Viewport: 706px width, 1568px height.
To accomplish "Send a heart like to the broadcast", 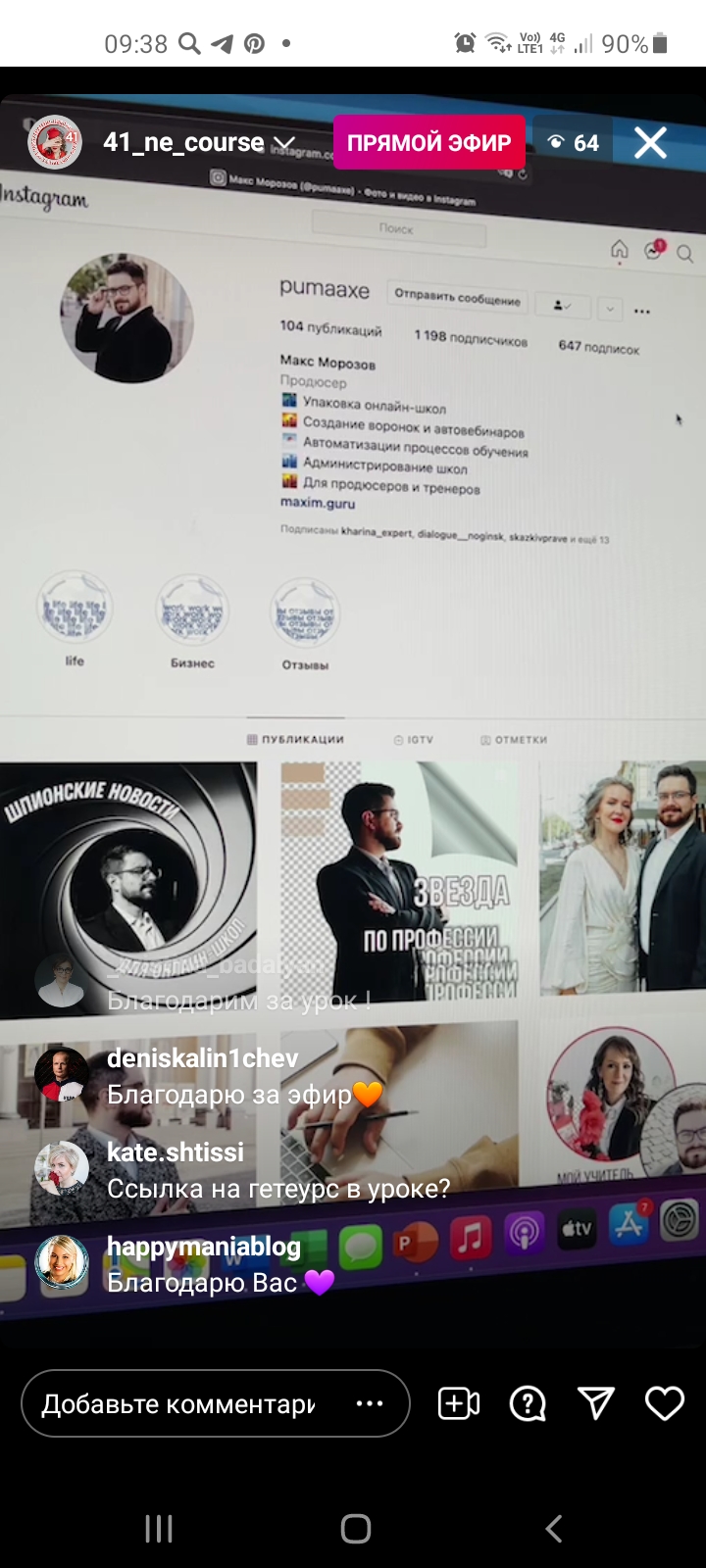I will coord(664,1403).
